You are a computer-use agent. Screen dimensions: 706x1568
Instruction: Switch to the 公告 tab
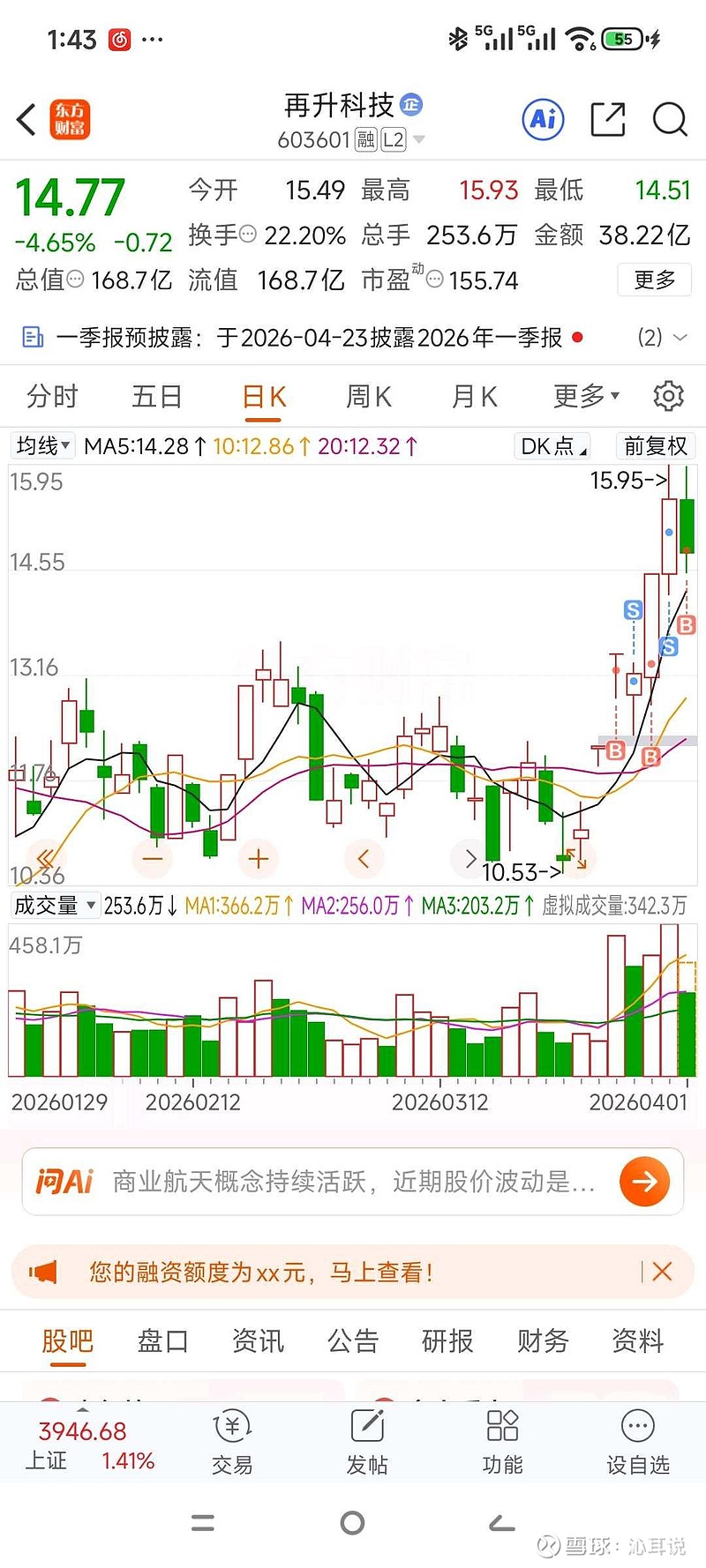coord(353,1341)
